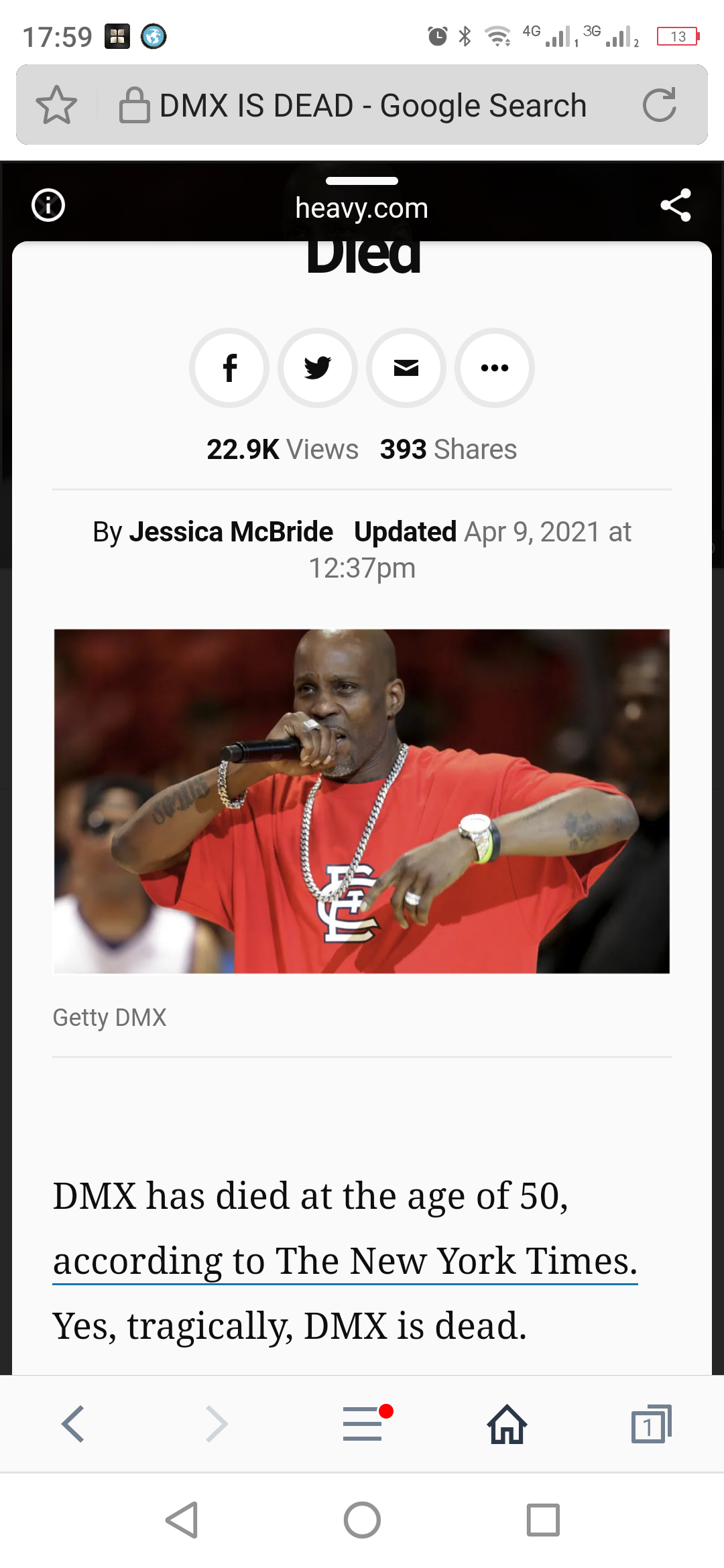Share the article on Twitter
Screen dimensions: 724x1568
tap(318, 368)
